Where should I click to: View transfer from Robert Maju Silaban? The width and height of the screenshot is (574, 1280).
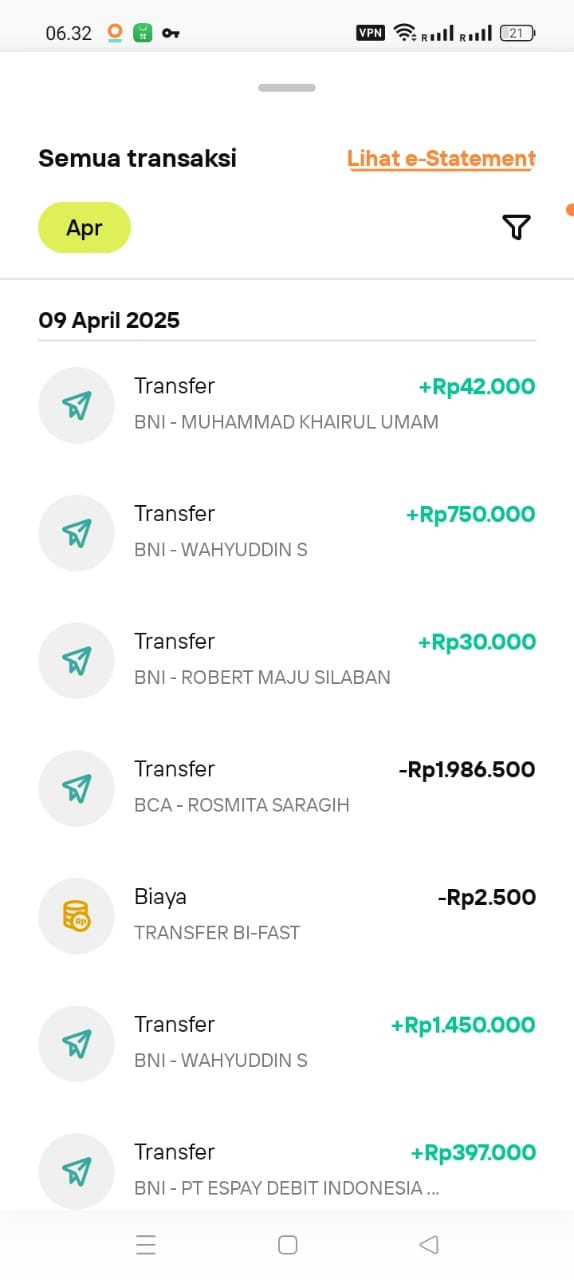(287, 660)
